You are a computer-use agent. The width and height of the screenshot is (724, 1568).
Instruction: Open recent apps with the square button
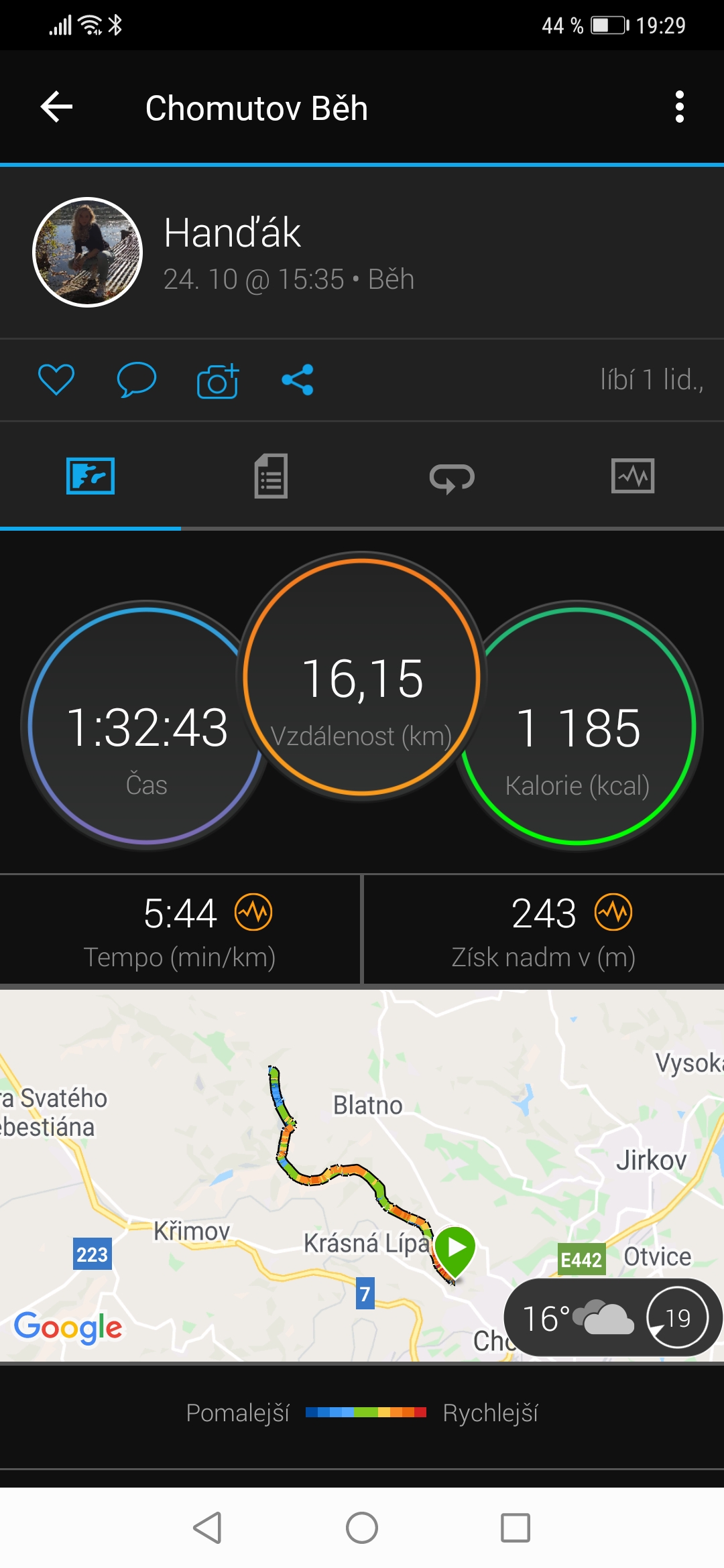(x=516, y=1528)
